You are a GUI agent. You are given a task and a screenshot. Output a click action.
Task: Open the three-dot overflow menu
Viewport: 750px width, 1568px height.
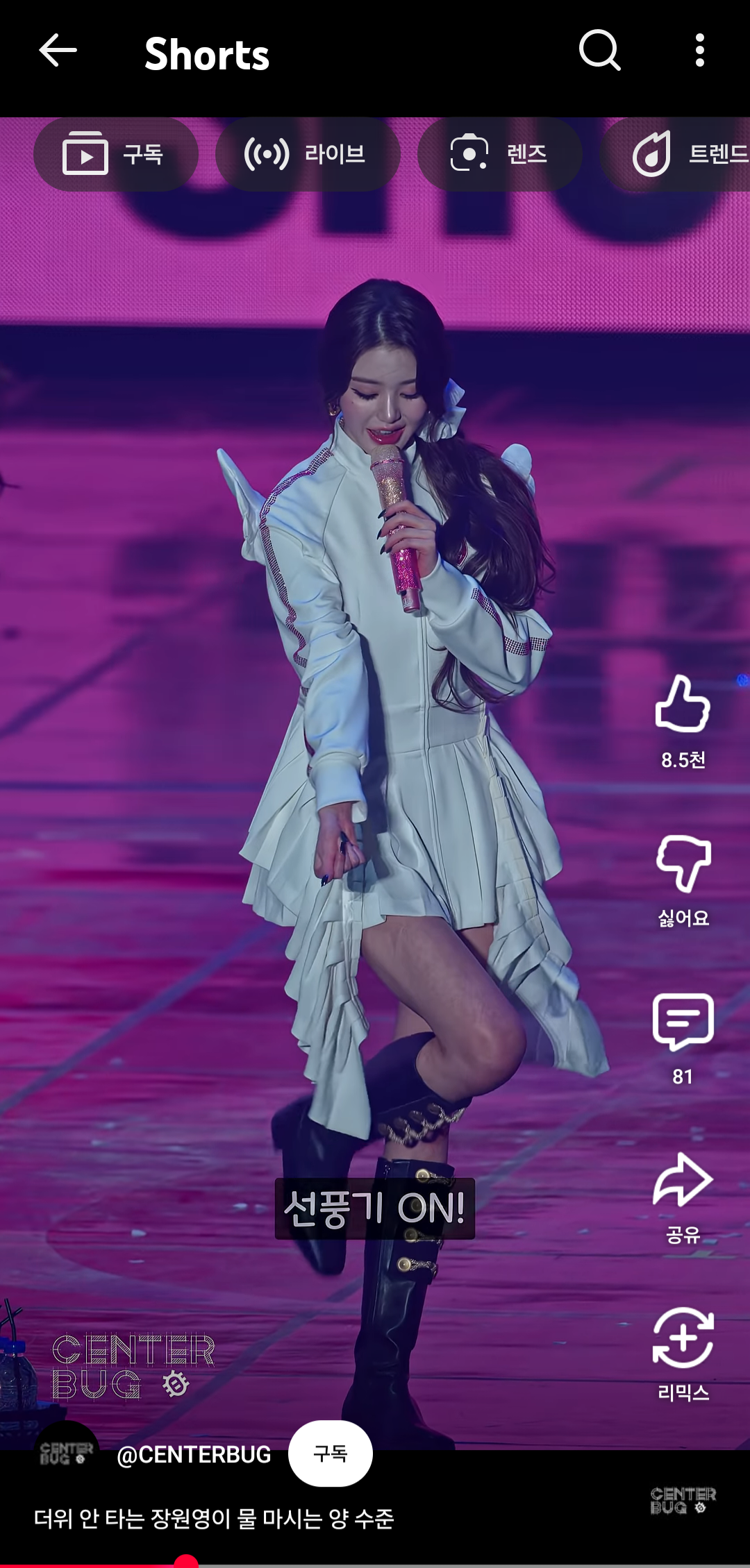699,50
